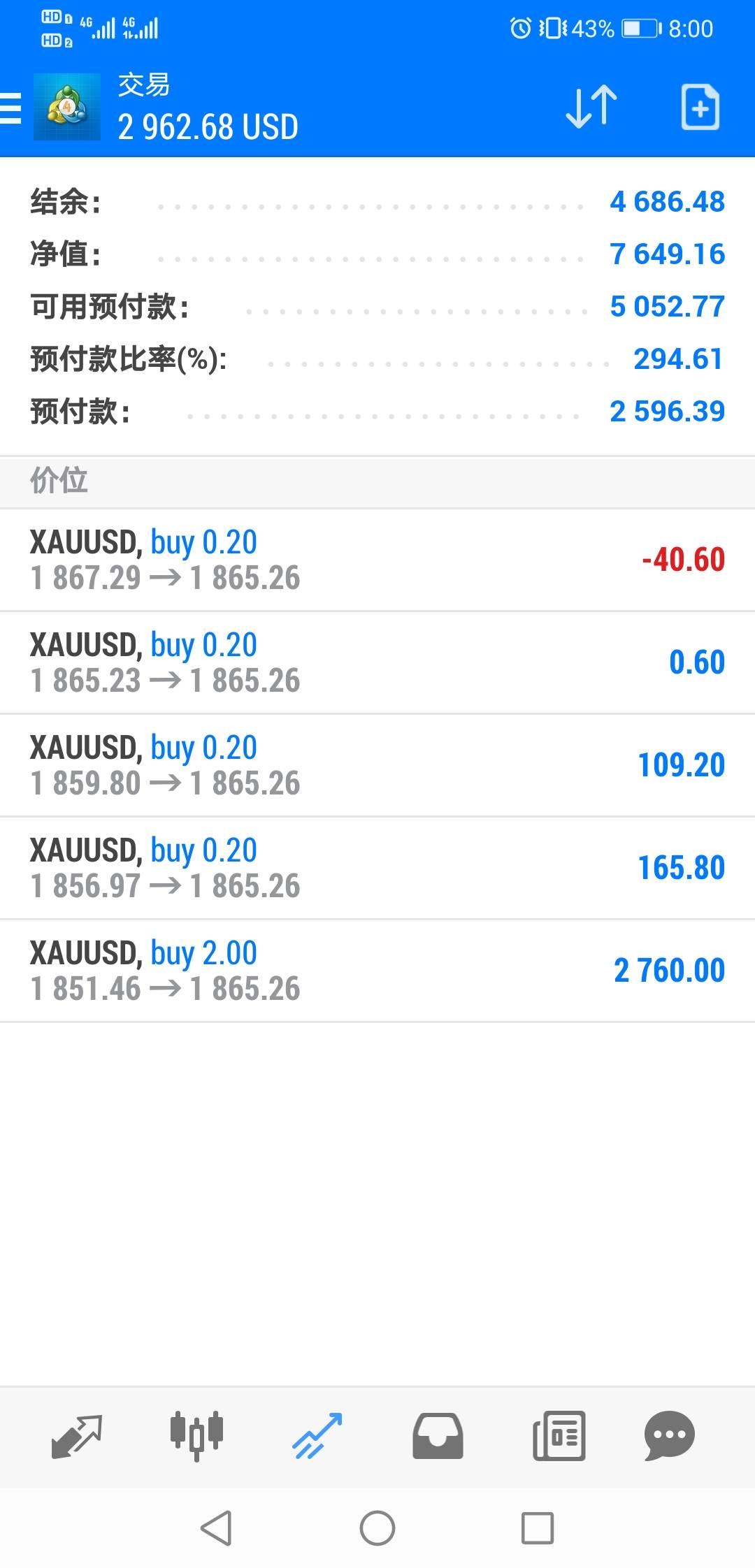Open the history inbox tab
The height and width of the screenshot is (1568, 755).
(x=438, y=1437)
